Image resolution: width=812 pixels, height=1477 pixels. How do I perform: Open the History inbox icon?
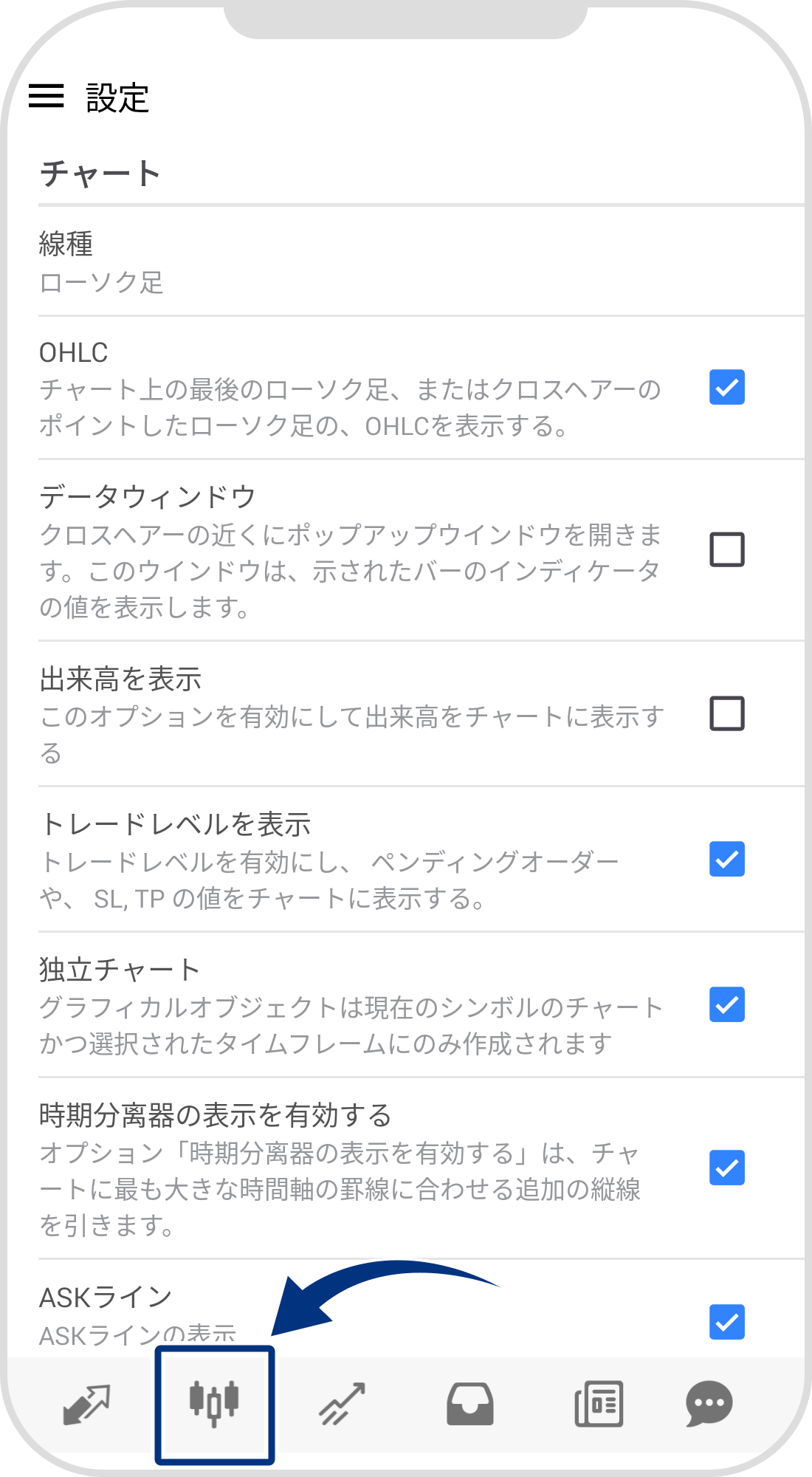click(471, 1403)
